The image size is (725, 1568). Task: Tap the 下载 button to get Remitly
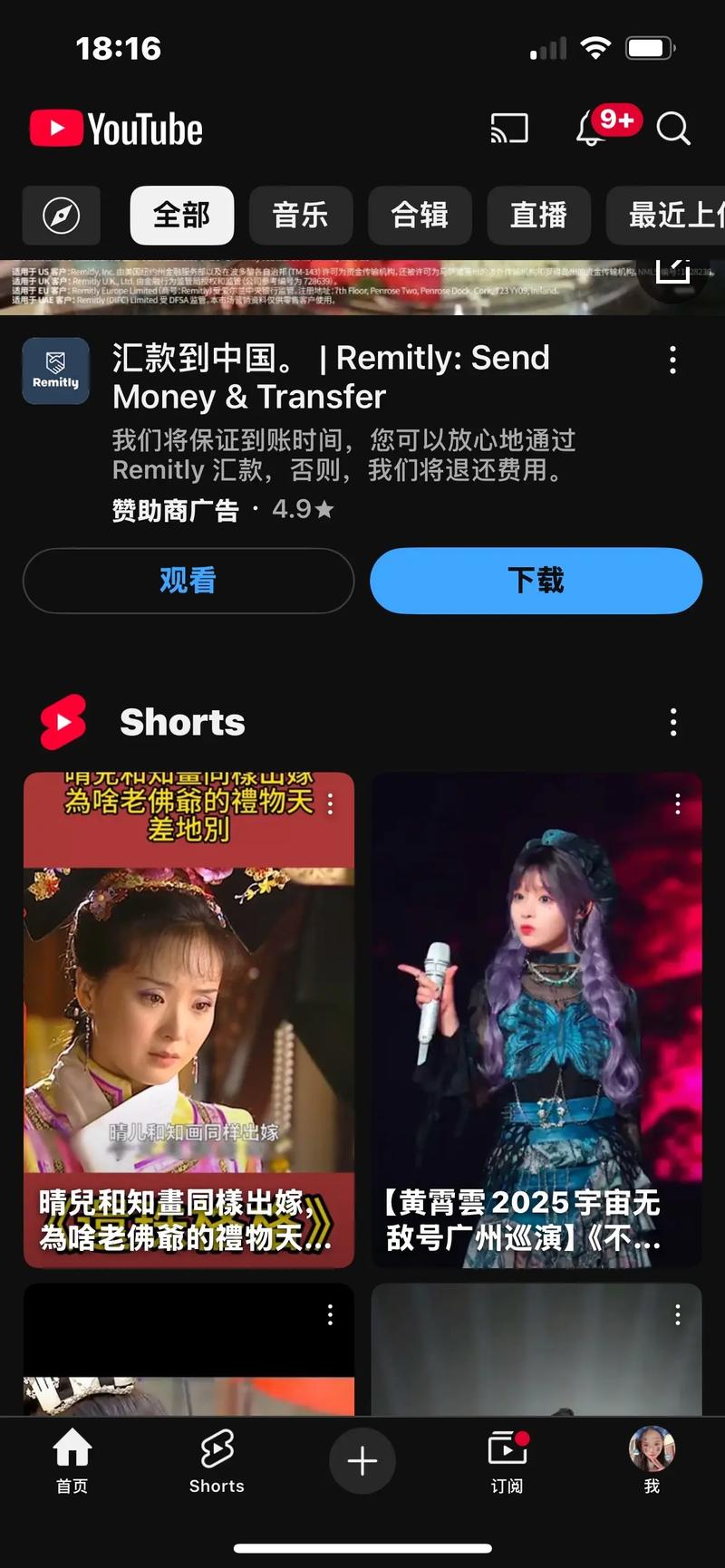(x=536, y=581)
